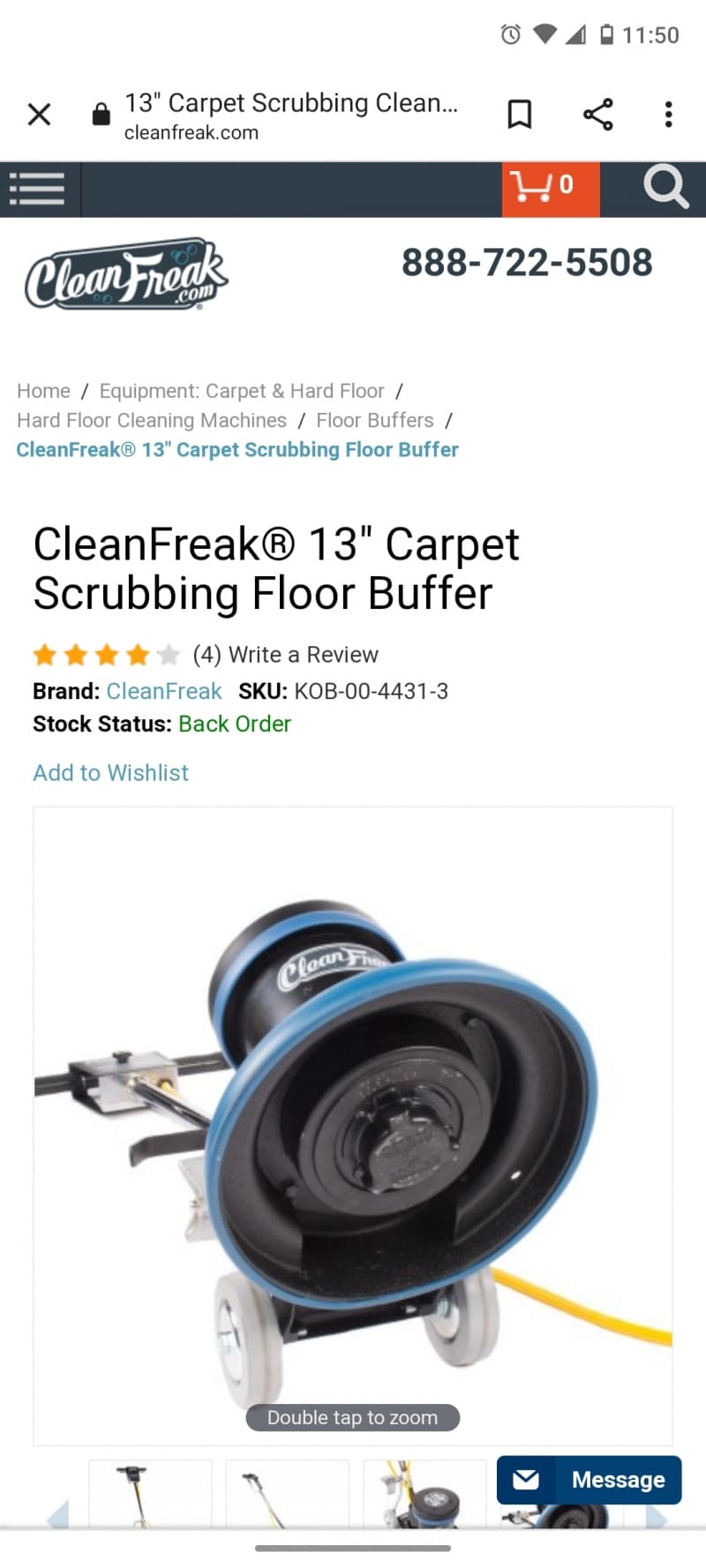Open Hard Floor Cleaning Machines breadcrumb
The image size is (706, 1568).
(152, 420)
